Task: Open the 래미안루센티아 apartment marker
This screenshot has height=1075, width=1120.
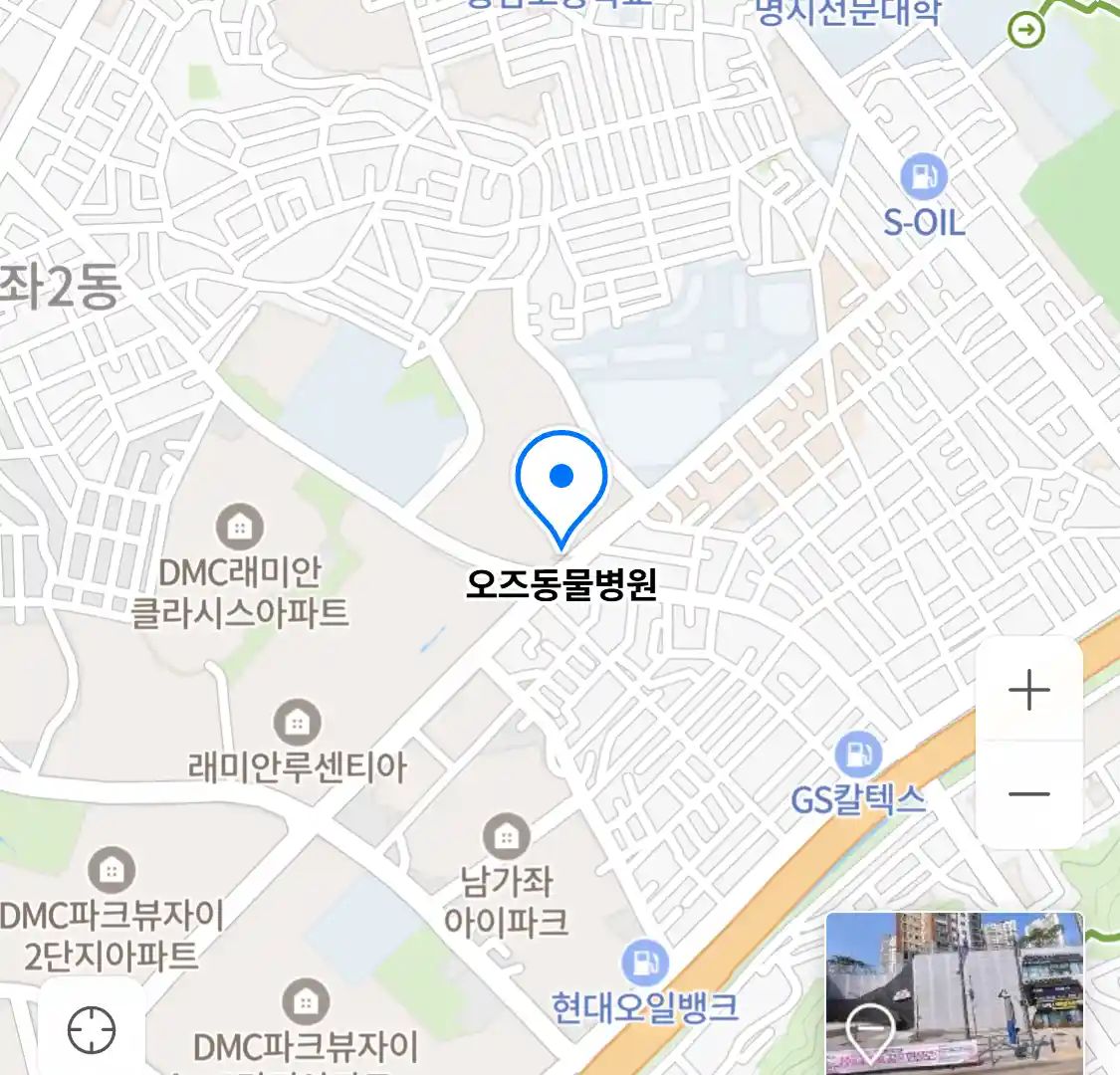Action: [x=297, y=722]
